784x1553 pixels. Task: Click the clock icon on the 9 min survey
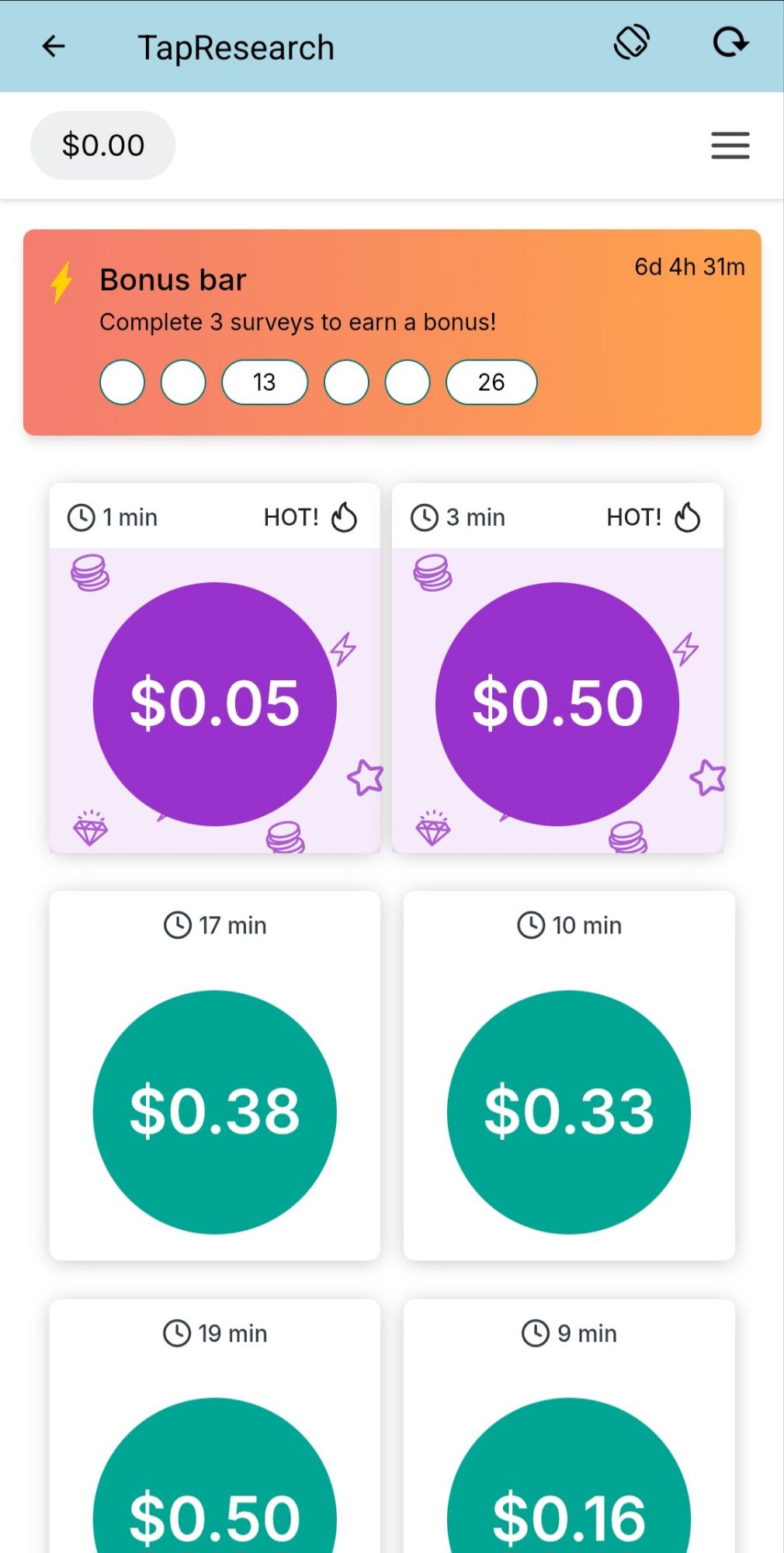536,1333
